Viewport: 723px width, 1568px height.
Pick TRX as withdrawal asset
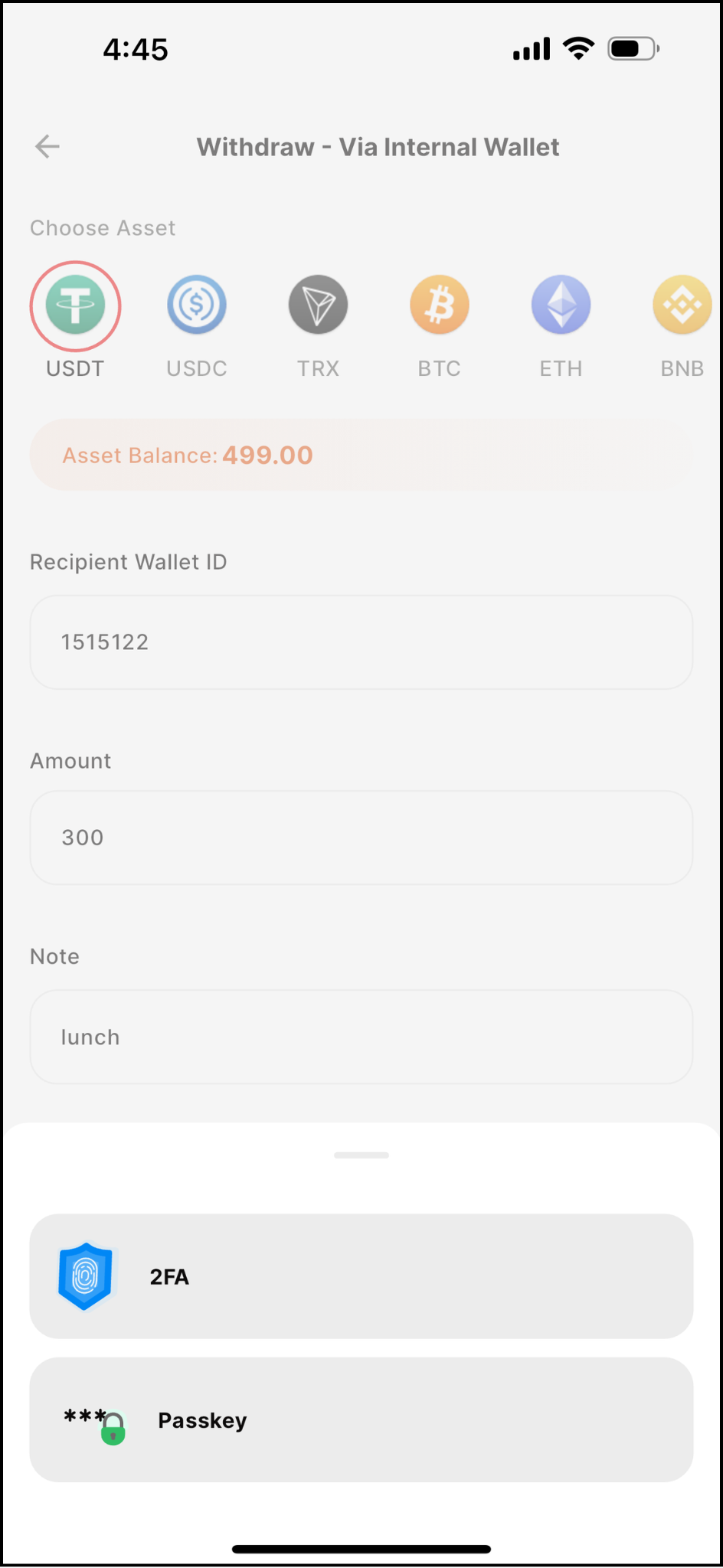tap(318, 305)
